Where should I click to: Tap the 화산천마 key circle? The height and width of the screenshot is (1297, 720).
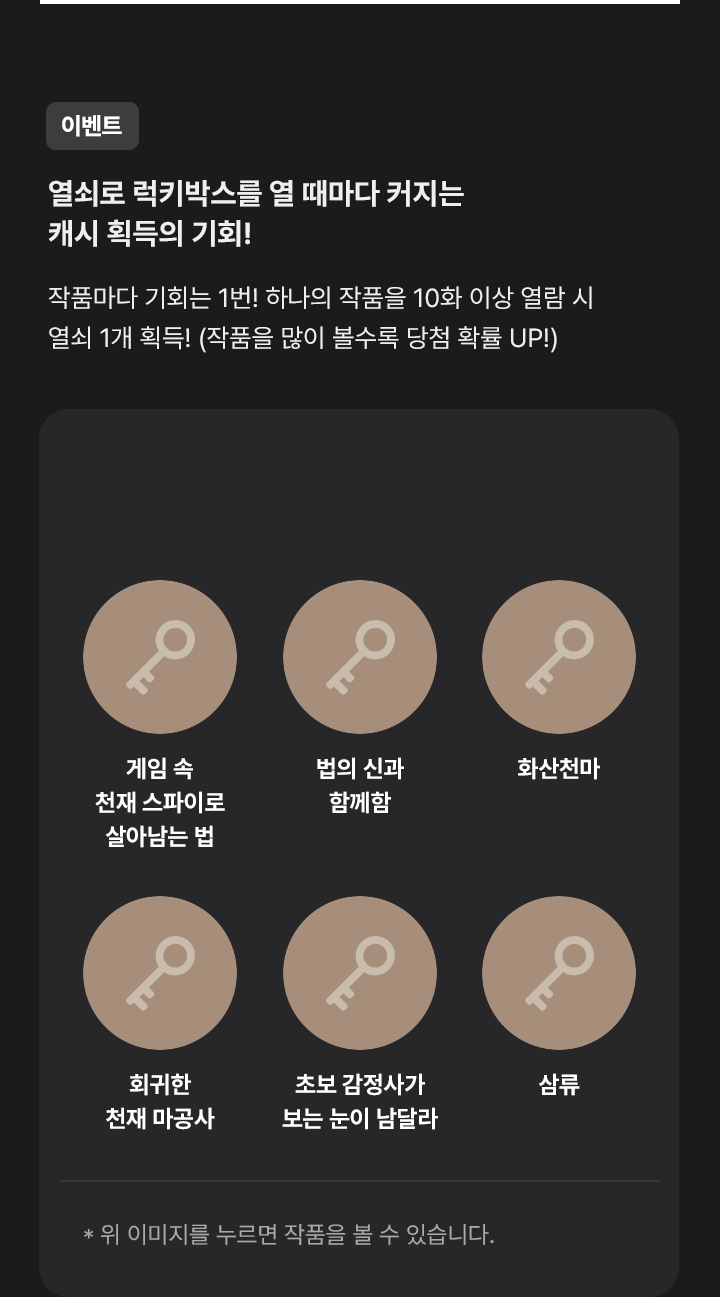point(559,657)
